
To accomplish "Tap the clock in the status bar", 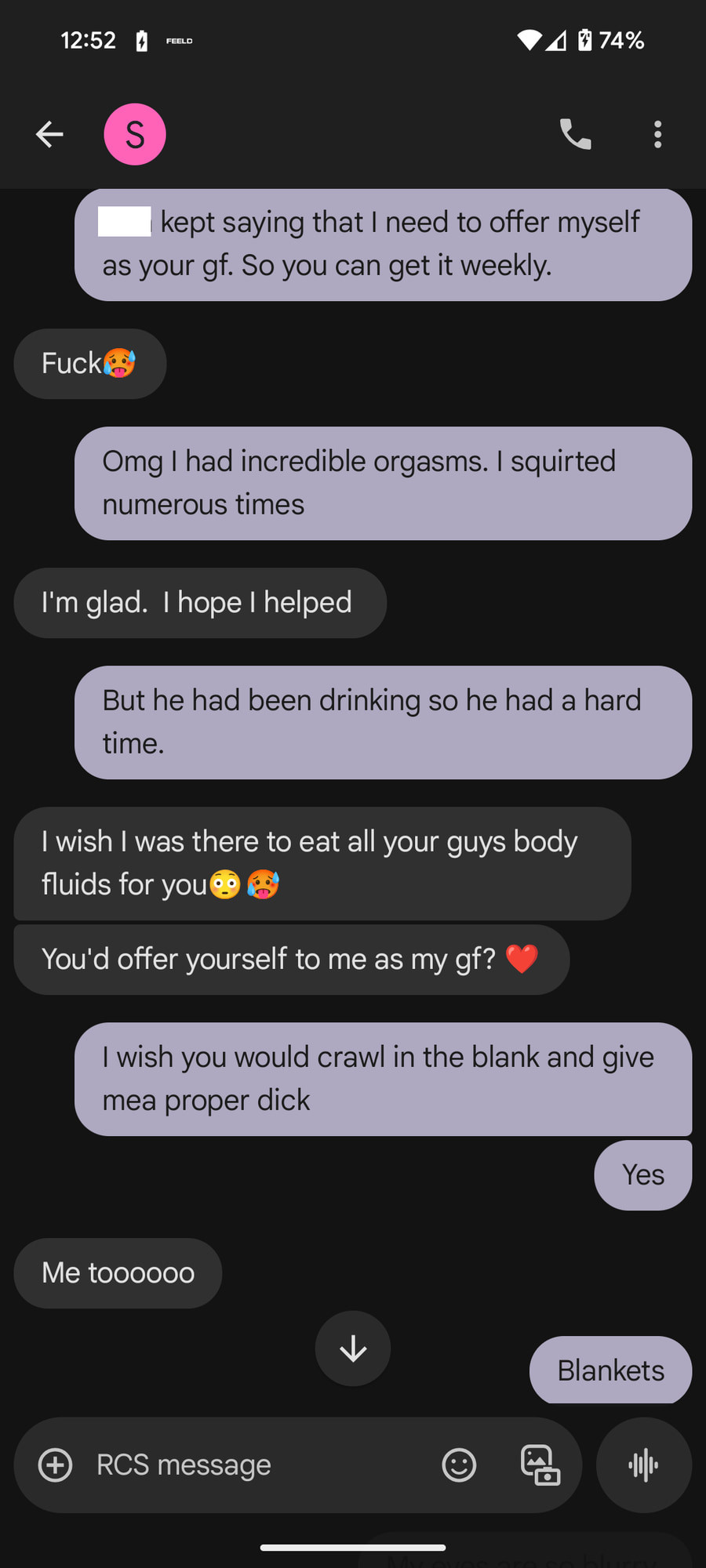I will pos(88,40).
